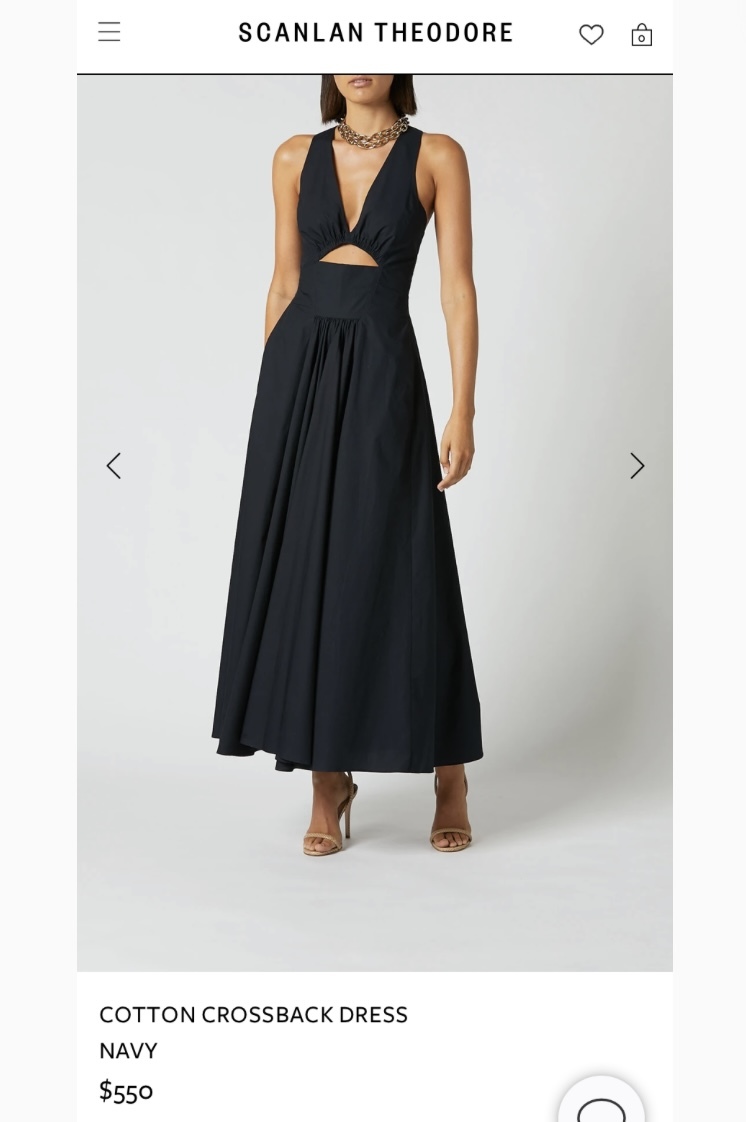Open the navy dress product image
746x1122 pixels.
click(x=375, y=520)
